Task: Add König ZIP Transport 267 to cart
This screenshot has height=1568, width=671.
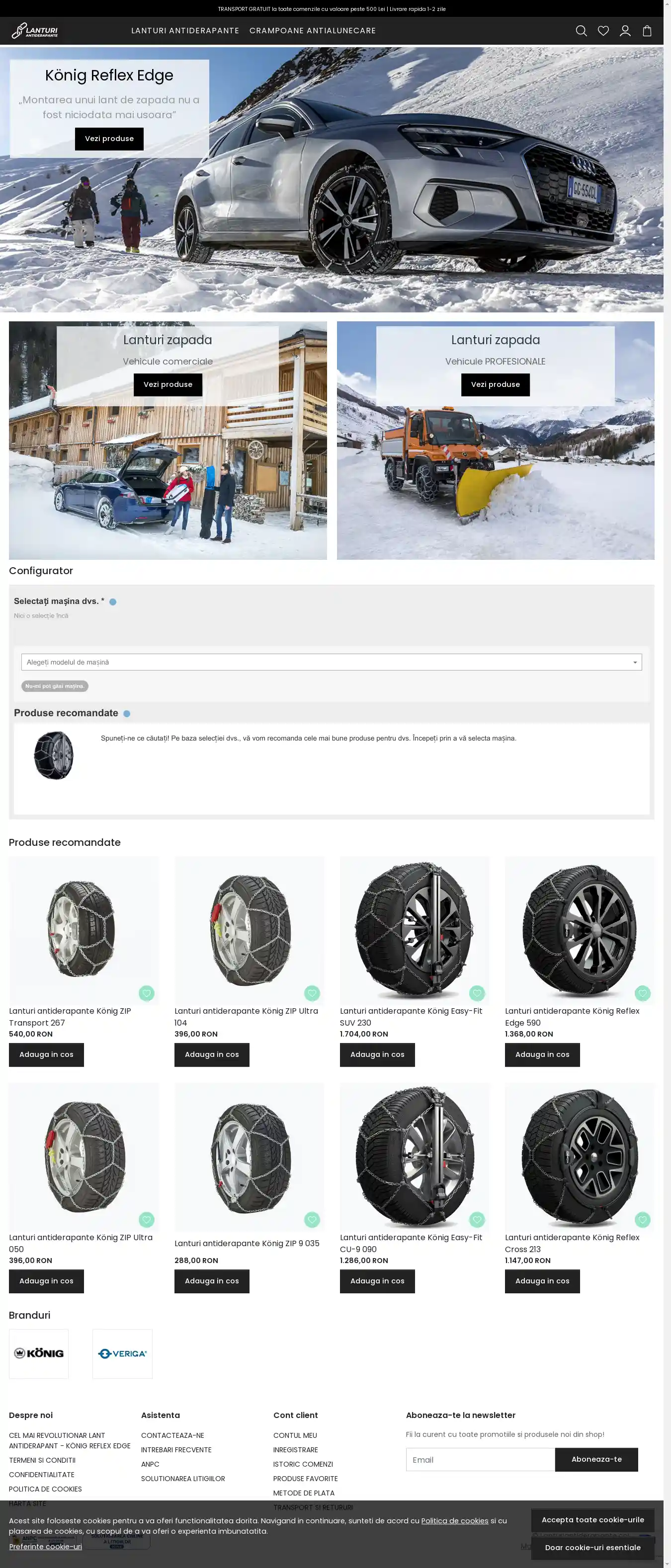Action: [x=46, y=1055]
